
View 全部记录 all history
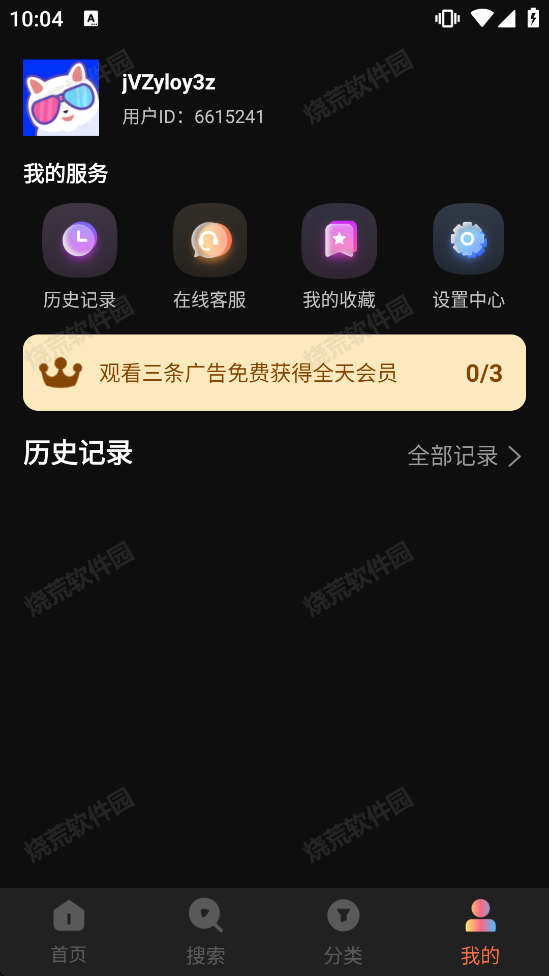464,456
